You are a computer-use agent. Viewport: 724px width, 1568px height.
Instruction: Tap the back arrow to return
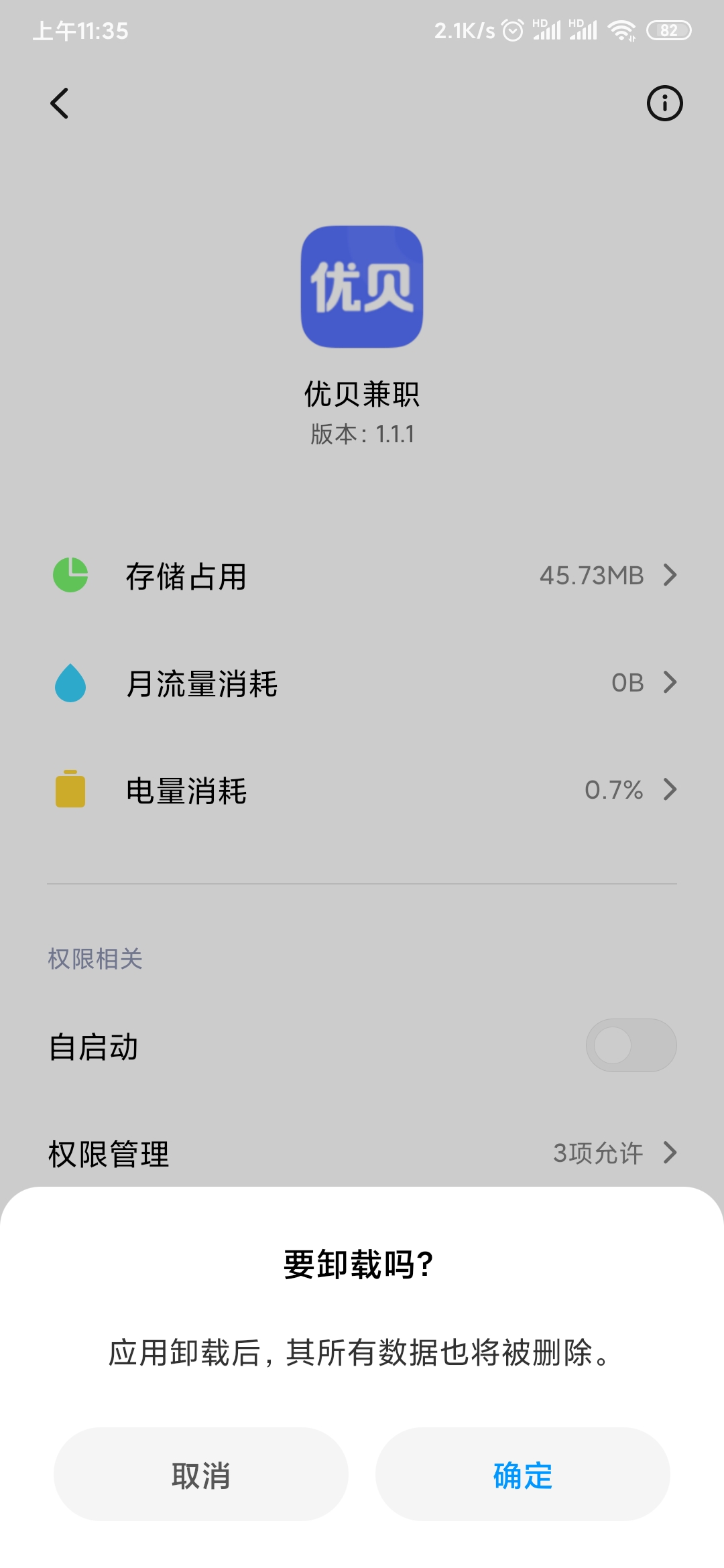tap(60, 103)
